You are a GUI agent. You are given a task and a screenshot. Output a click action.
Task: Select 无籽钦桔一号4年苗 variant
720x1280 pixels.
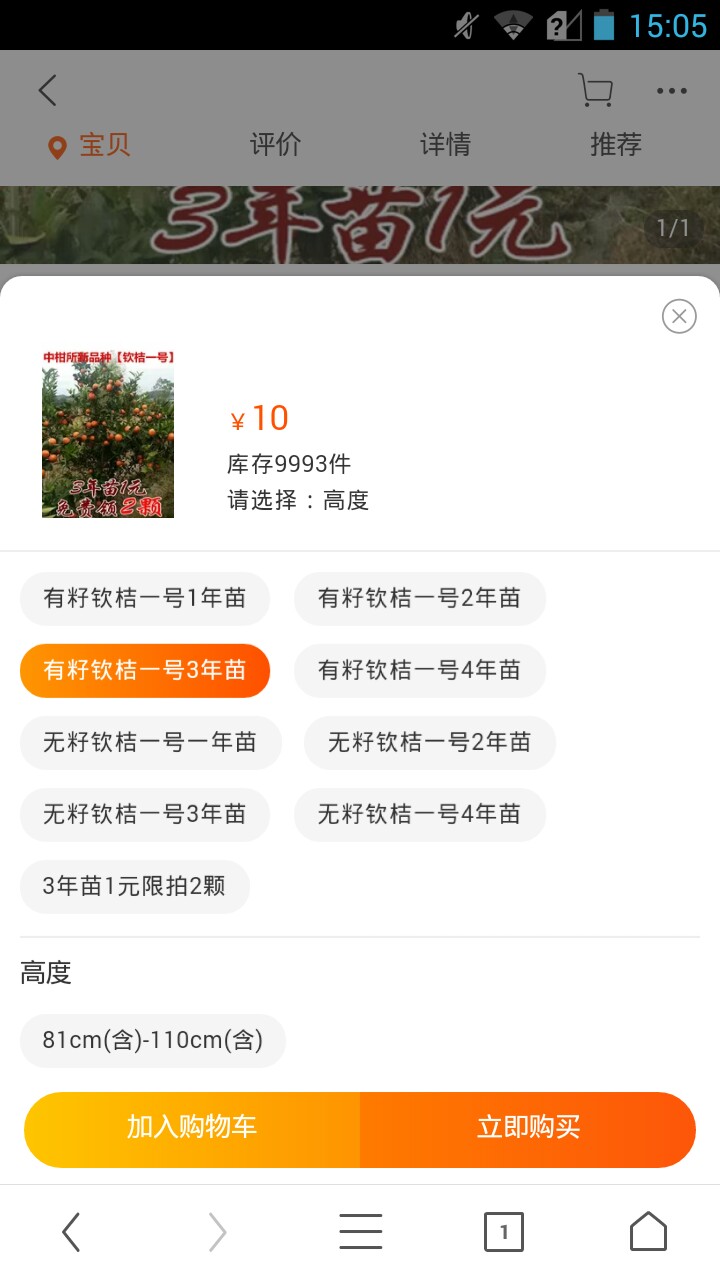coord(419,814)
